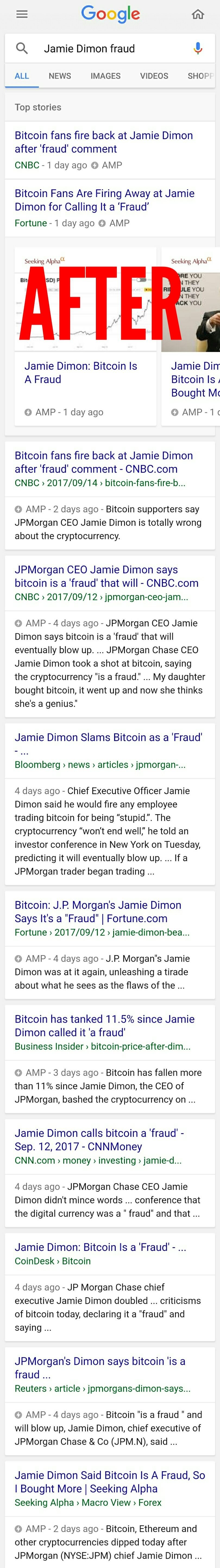
Task: Open the hamburger menu
Action: pyautogui.click(x=22, y=14)
